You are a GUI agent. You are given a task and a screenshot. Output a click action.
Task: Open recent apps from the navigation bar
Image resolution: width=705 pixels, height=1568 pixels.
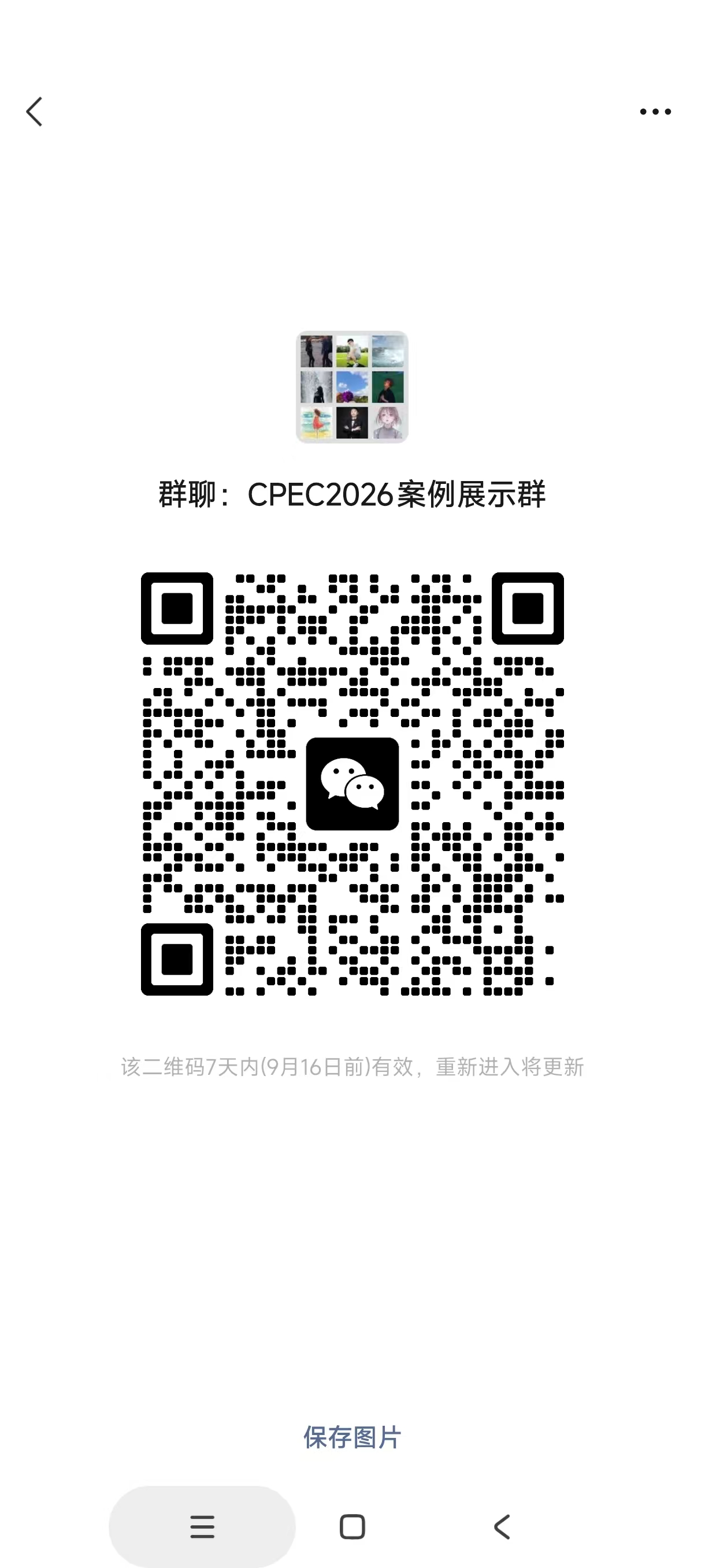tap(202, 1526)
